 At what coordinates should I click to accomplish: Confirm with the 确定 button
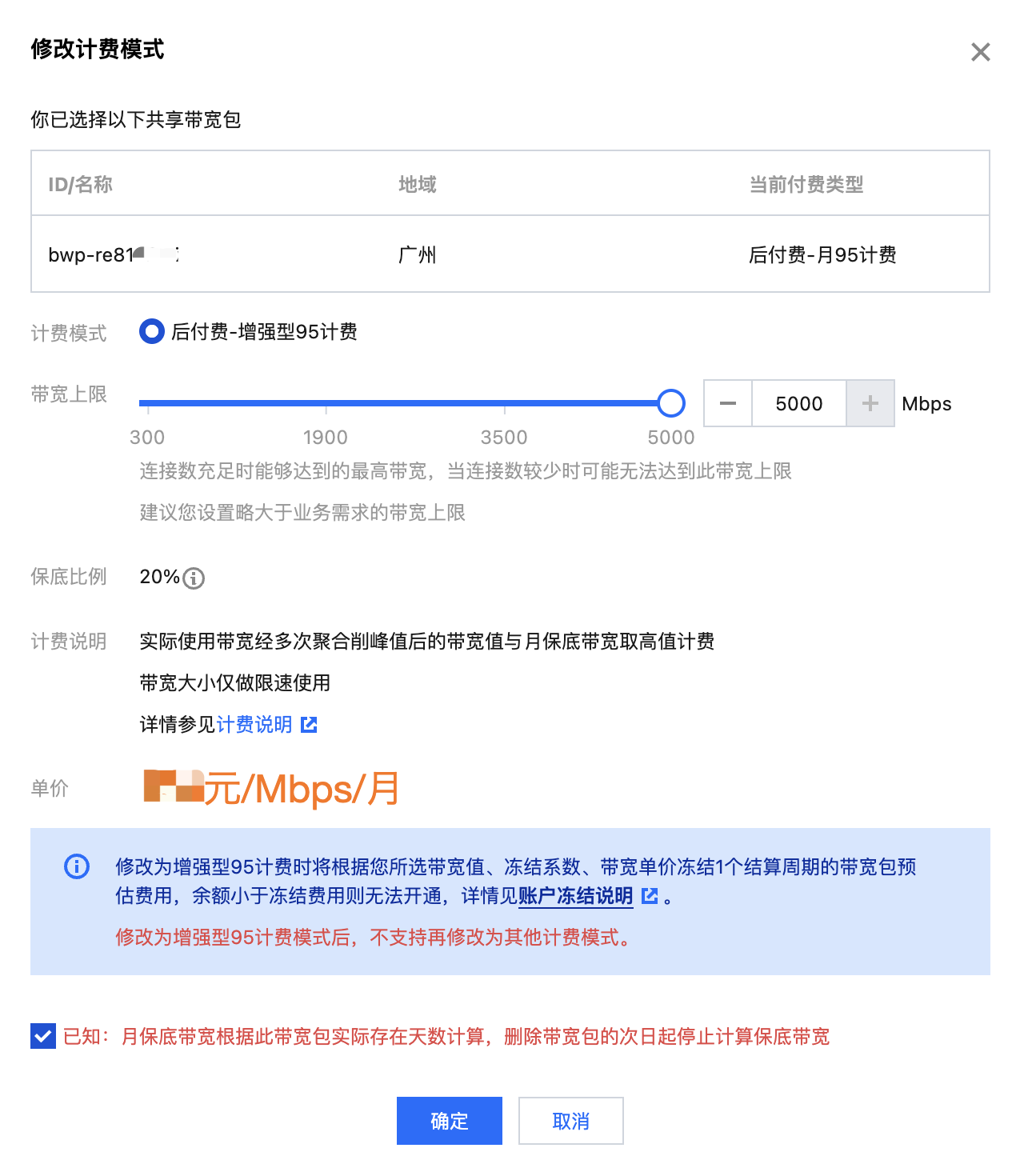[449, 1121]
